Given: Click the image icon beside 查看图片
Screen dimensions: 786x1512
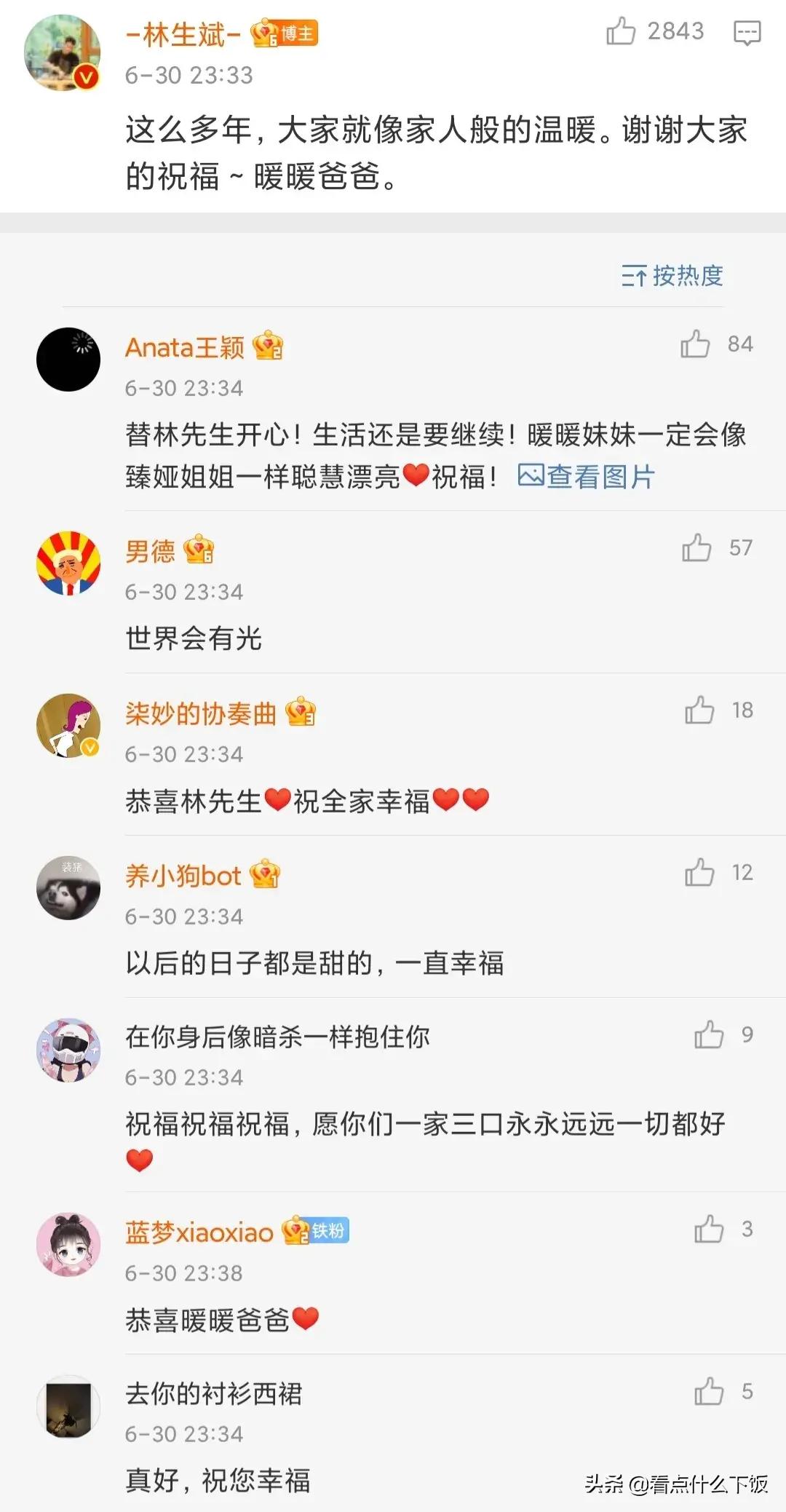Looking at the screenshot, I should pos(532,477).
